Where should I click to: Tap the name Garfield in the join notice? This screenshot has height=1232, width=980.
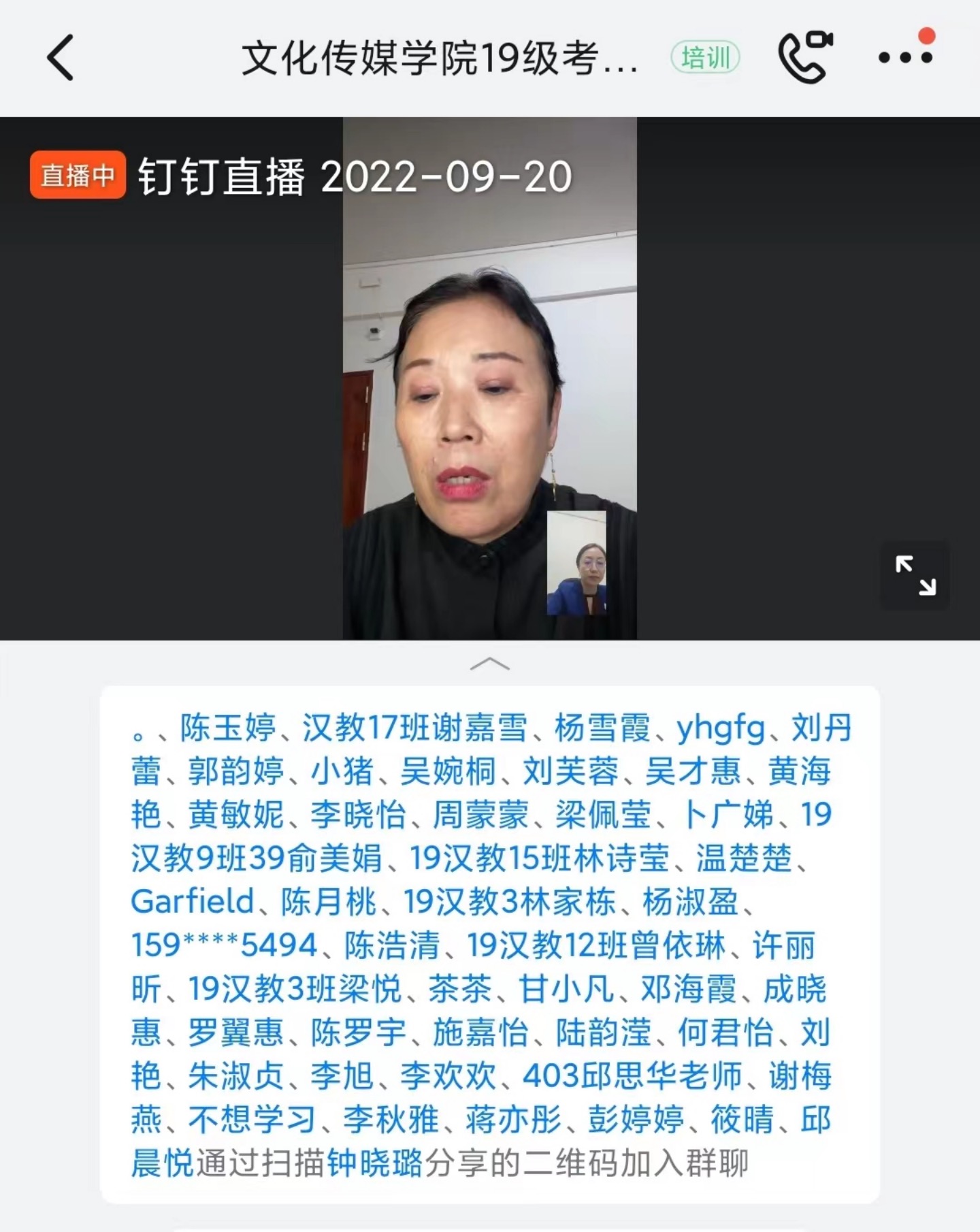[x=193, y=902]
